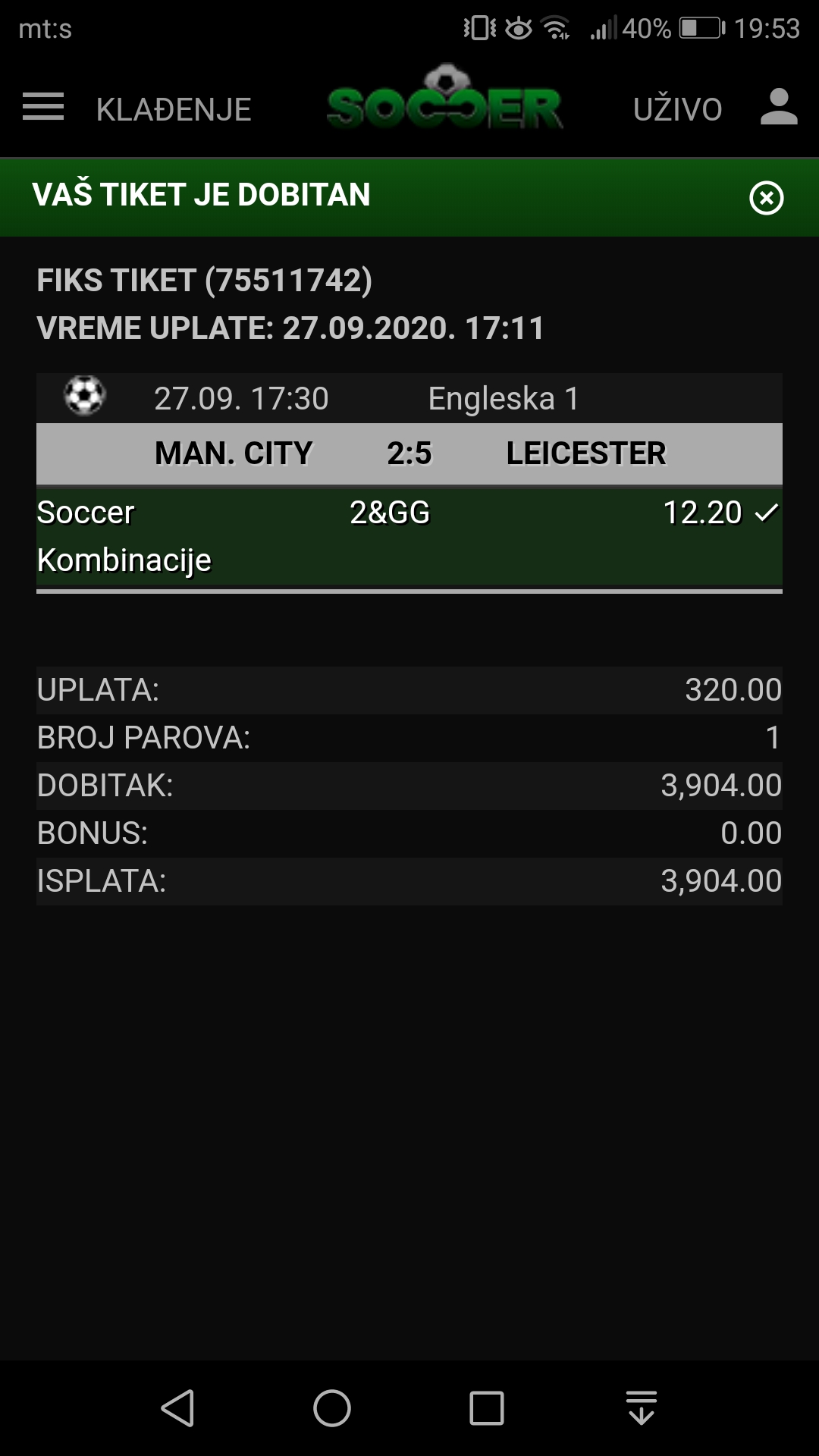Switch to UŽIVO live betting
This screenshot has height=1456, width=819.
pyautogui.click(x=677, y=108)
